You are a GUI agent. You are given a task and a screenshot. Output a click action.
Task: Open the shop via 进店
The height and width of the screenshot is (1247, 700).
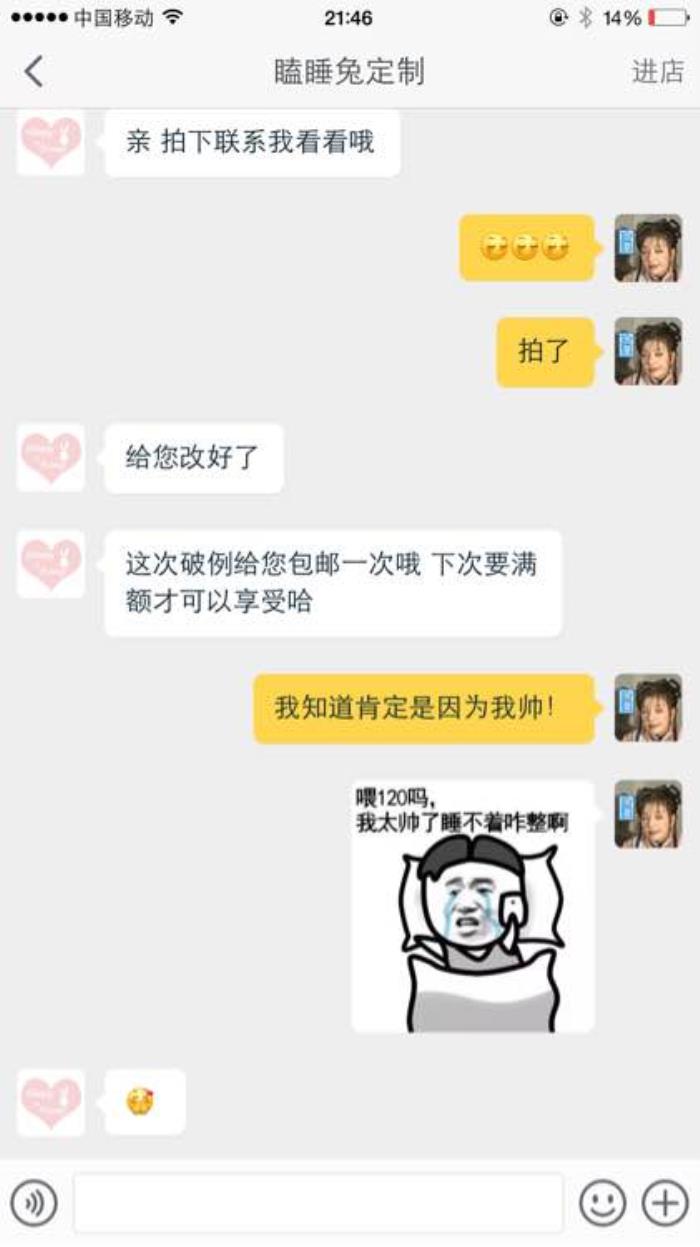[x=657, y=72]
